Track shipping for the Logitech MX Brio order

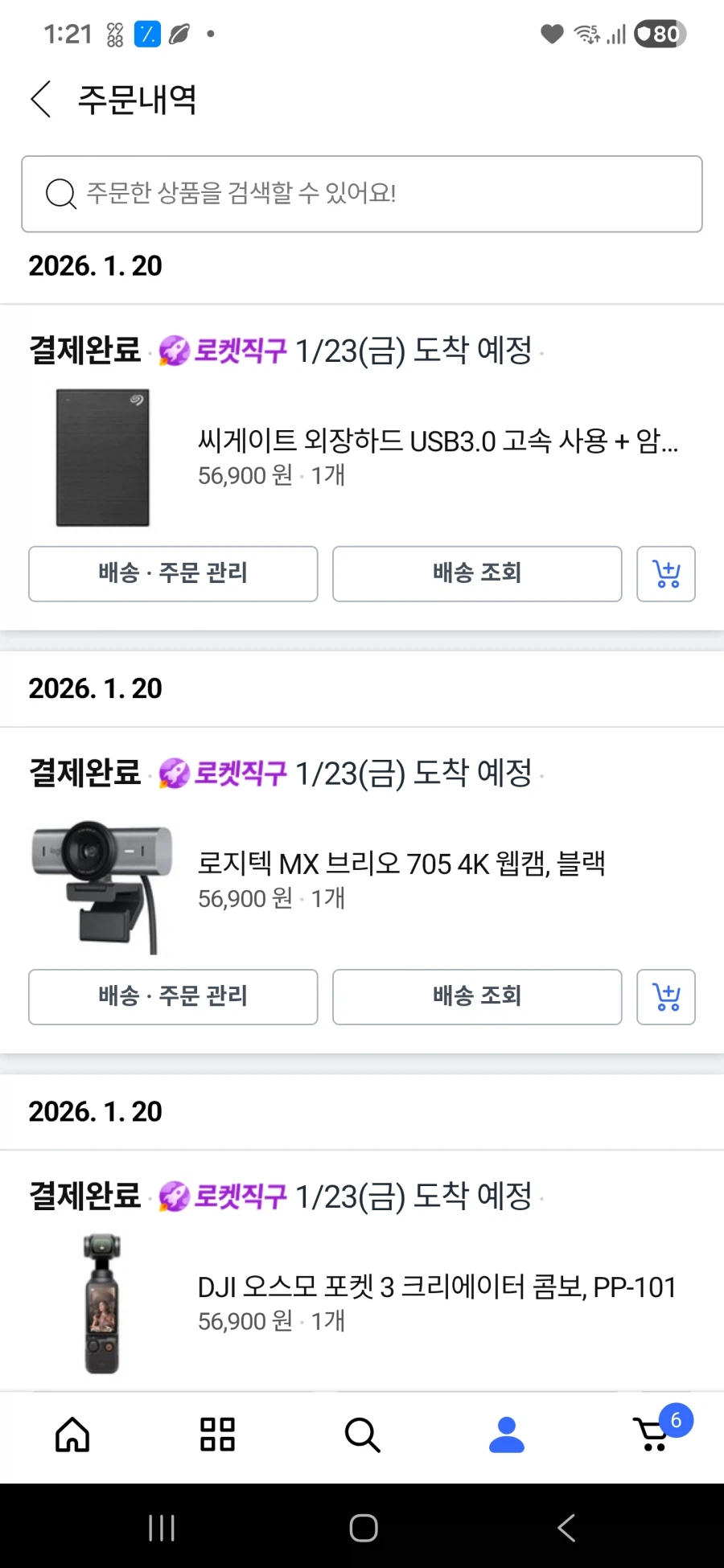[476, 997]
